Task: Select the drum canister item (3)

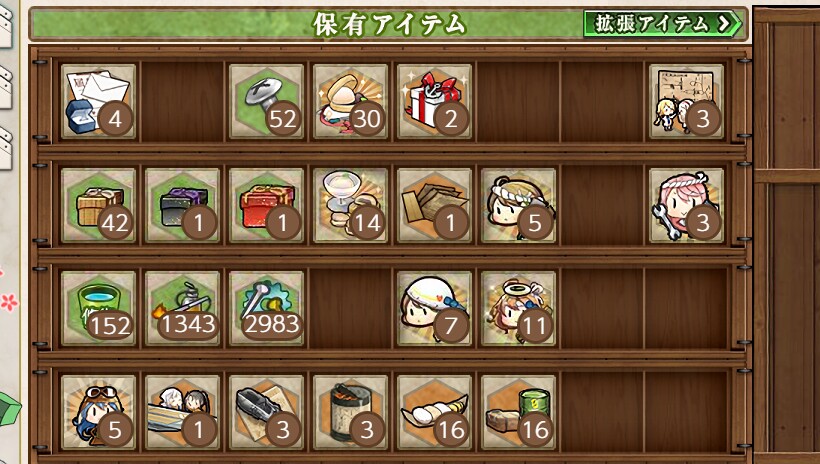Action: (350, 410)
